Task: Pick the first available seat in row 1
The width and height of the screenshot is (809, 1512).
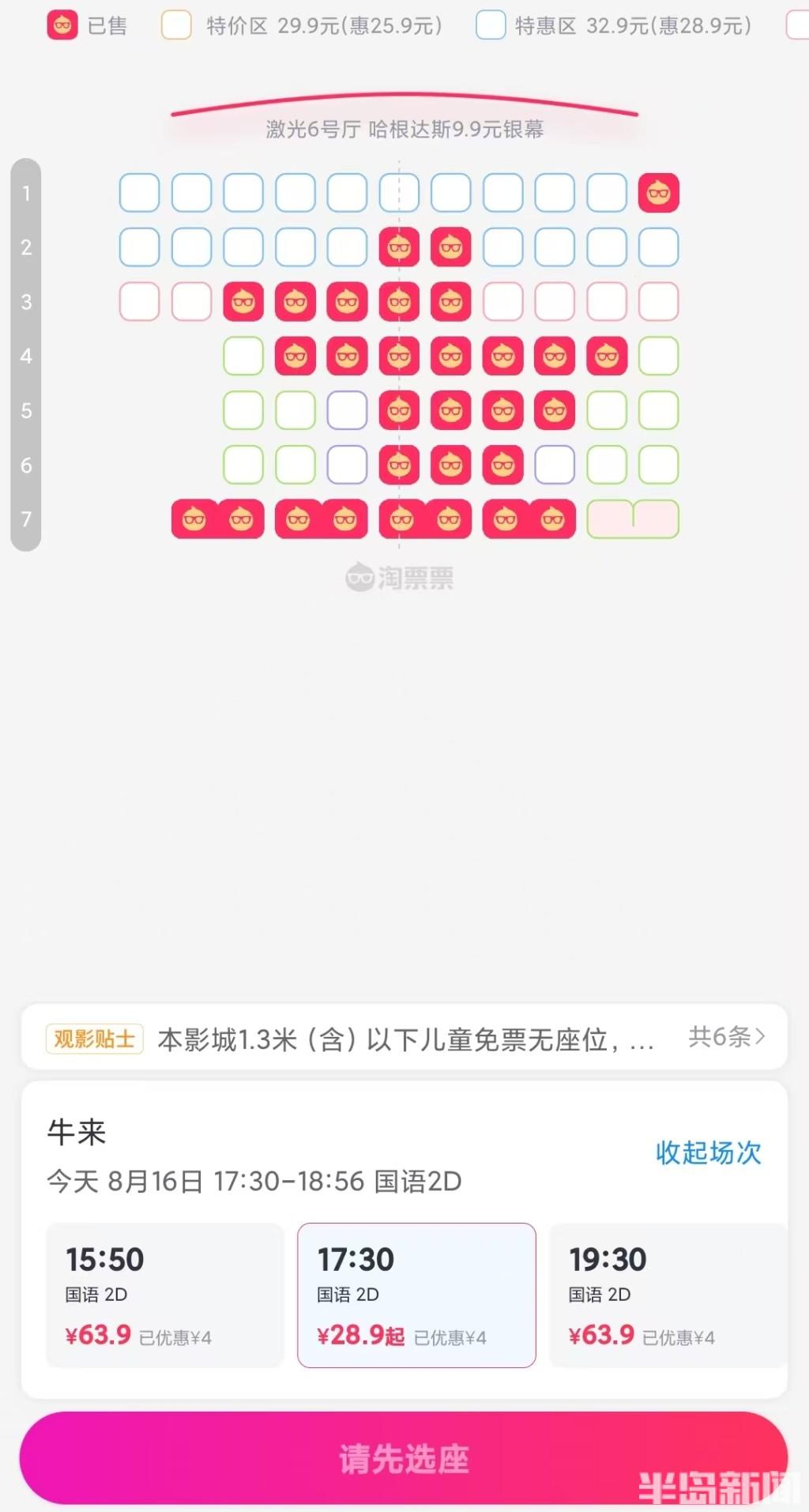Action: click(x=139, y=193)
